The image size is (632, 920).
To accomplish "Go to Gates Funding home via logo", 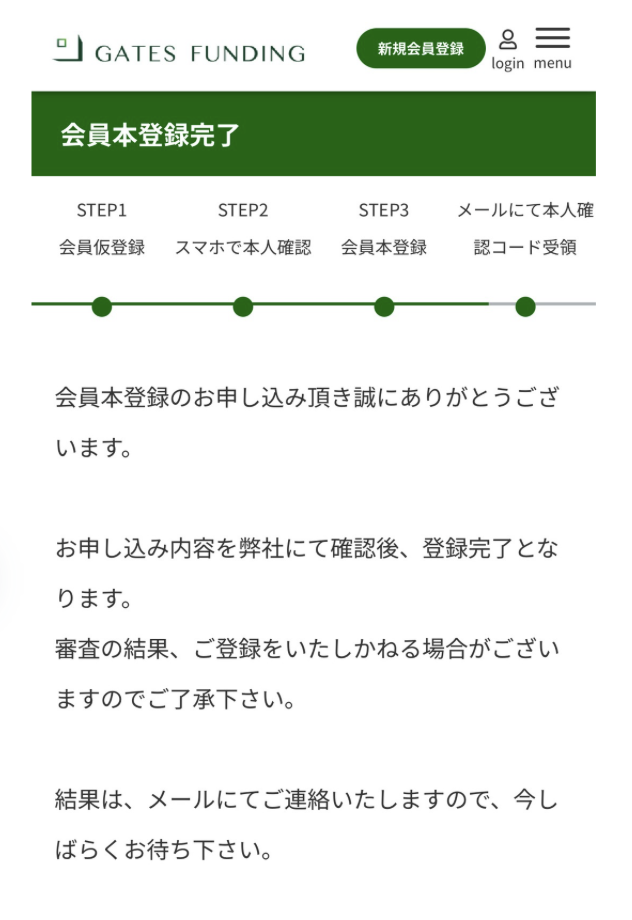I will (180, 50).
